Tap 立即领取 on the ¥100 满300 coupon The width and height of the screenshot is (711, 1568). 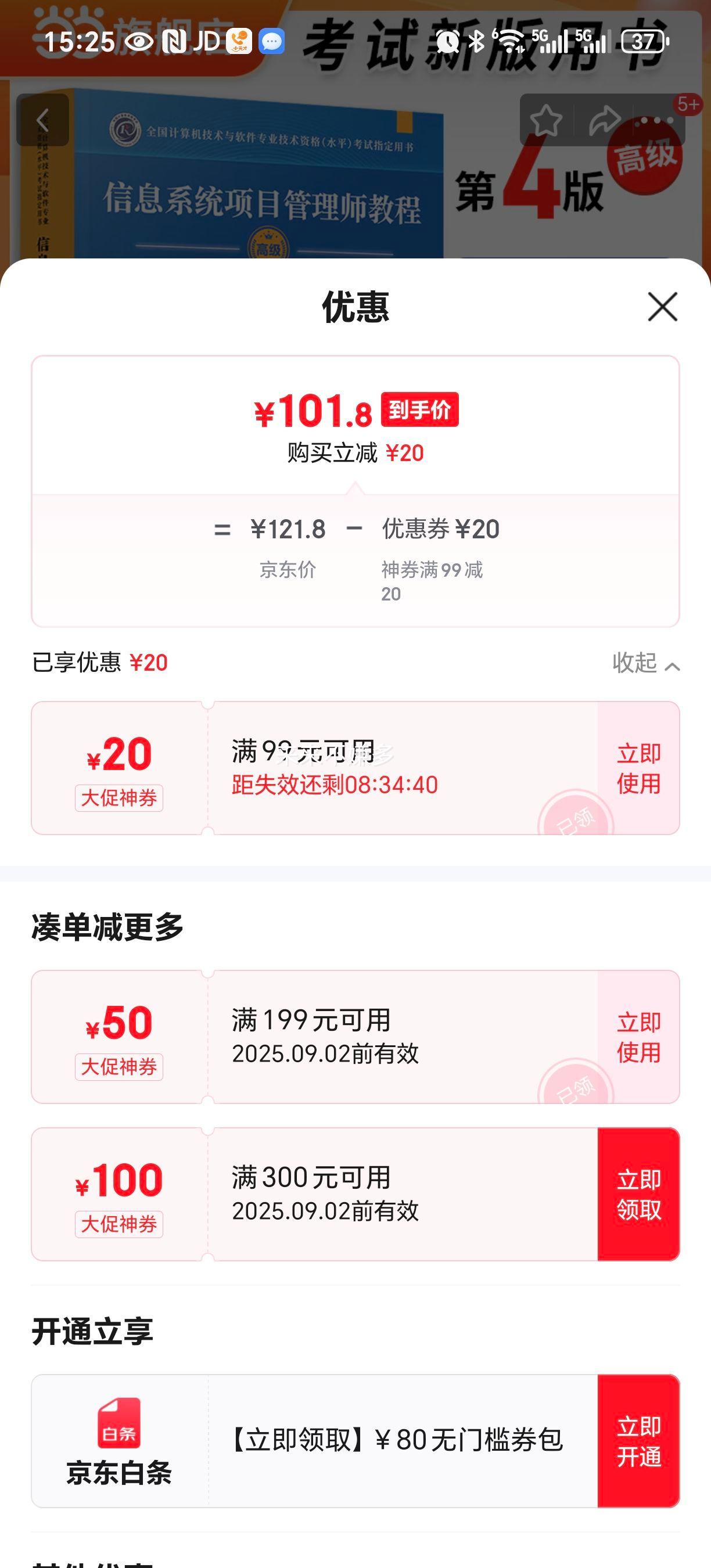[x=638, y=1193]
